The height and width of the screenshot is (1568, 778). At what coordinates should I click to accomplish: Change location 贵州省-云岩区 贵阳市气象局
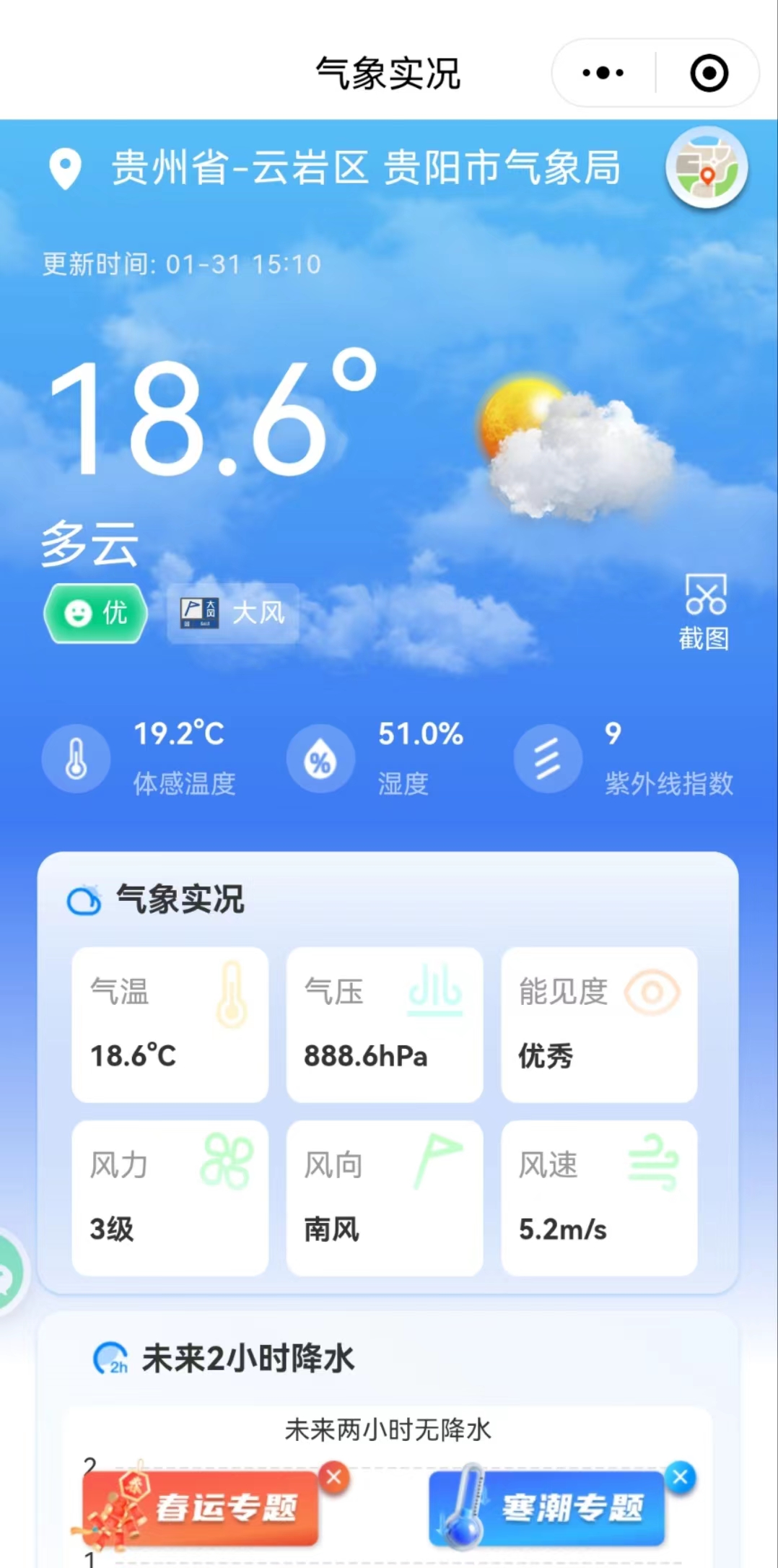coord(364,168)
